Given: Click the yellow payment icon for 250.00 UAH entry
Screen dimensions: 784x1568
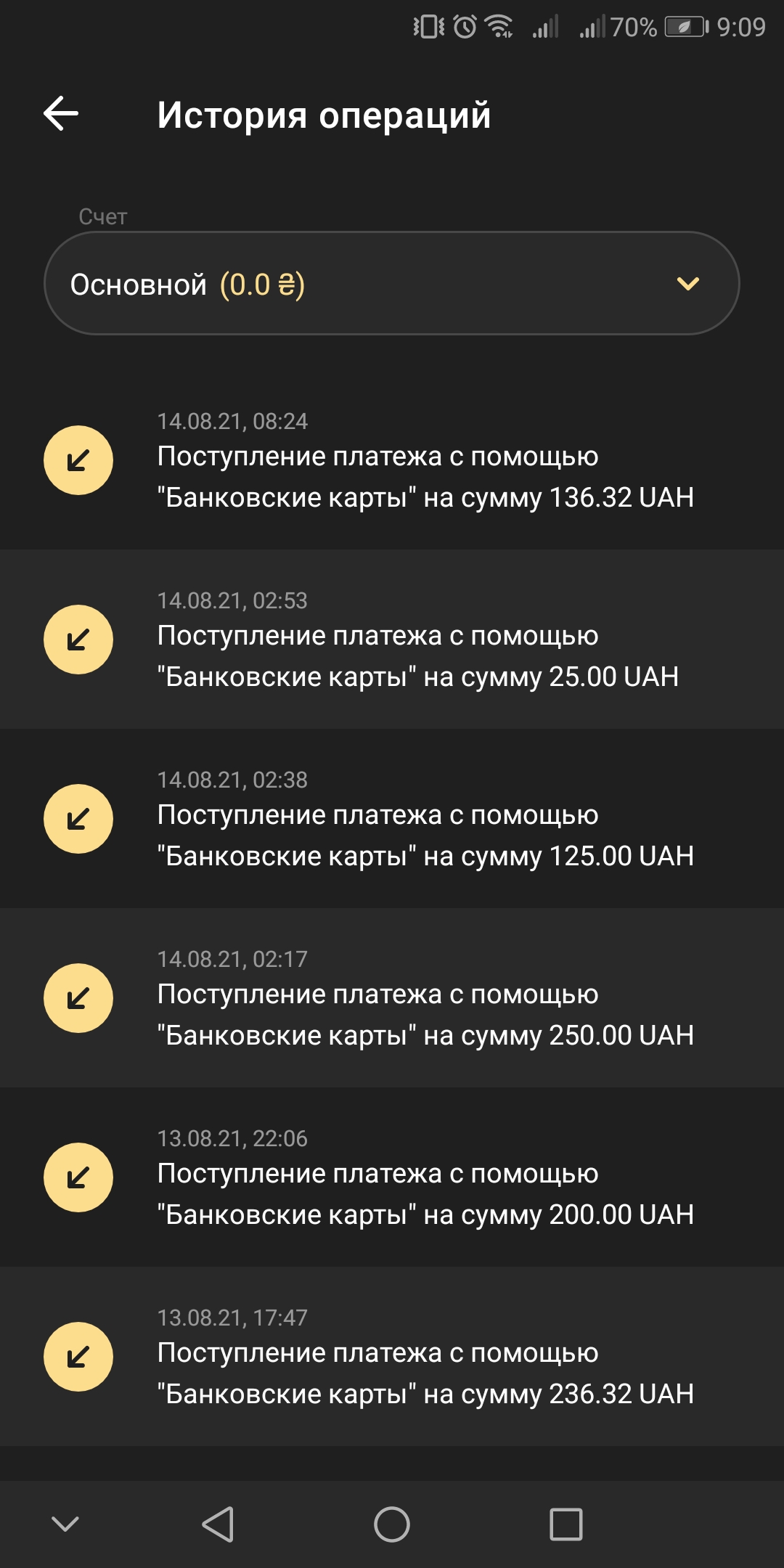Looking at the screenshot, I should pyautogui.click(x=78, y=997).
